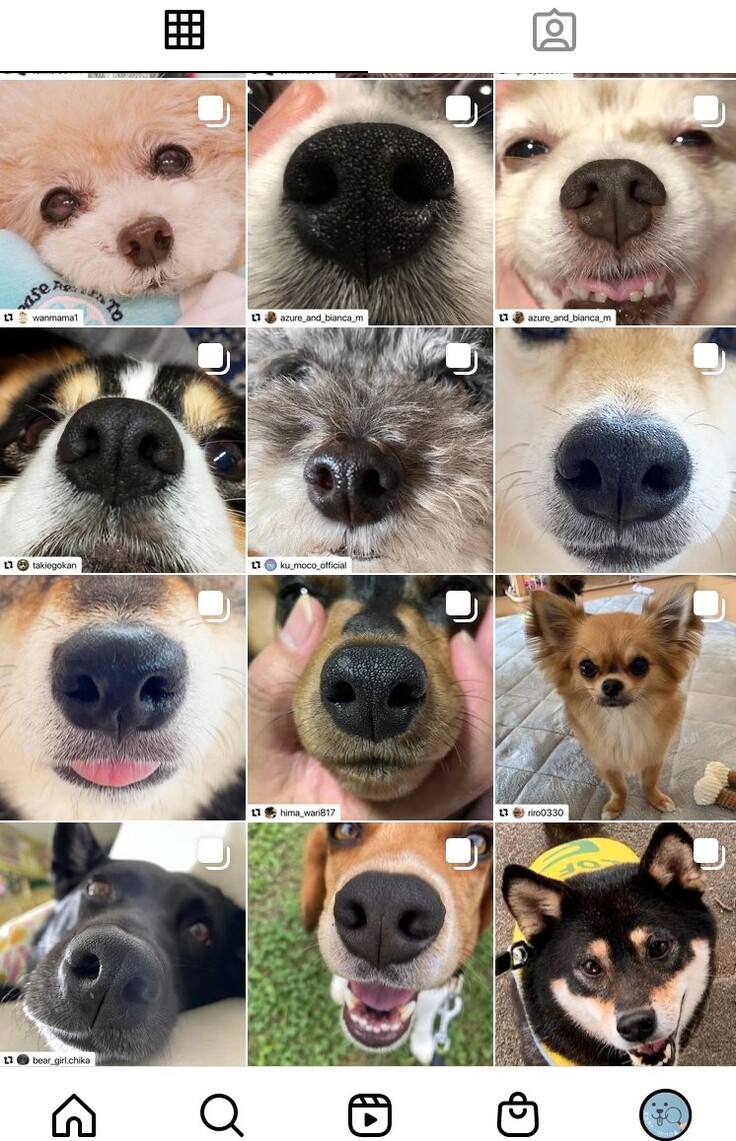
Task: Open the beagle on grass post
Action: pyautogui.click(x=370, y=940)
